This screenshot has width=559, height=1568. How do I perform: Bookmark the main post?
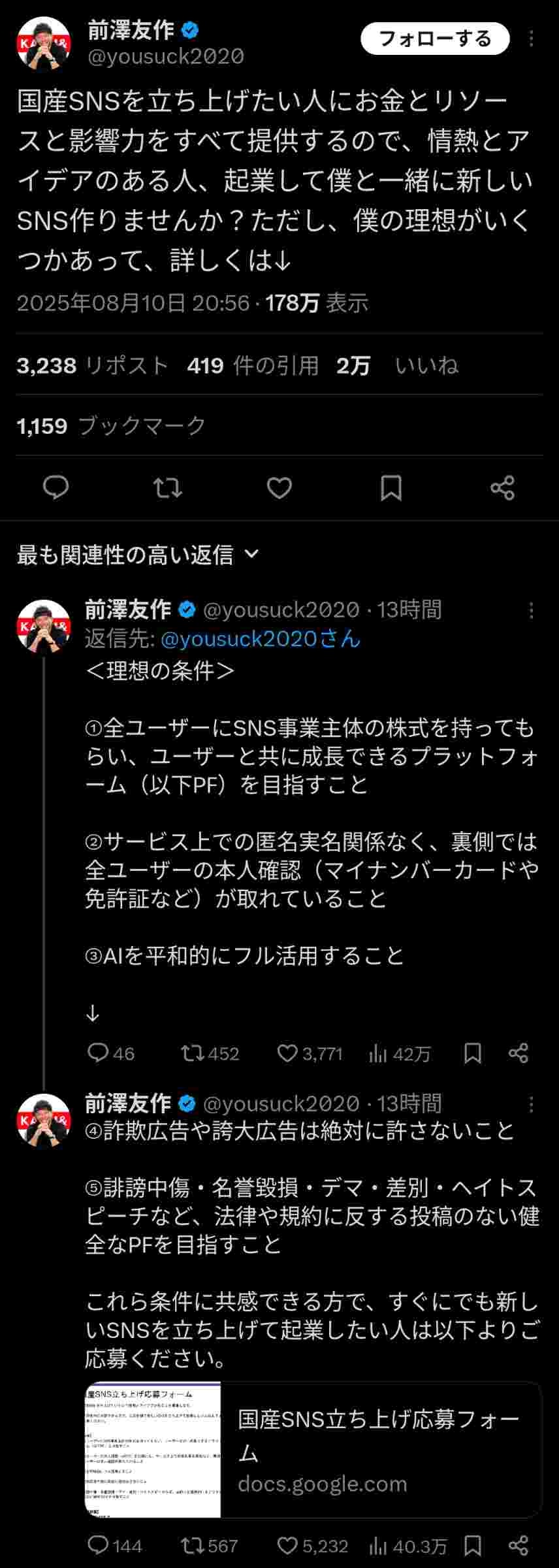(x=391, y=487)
